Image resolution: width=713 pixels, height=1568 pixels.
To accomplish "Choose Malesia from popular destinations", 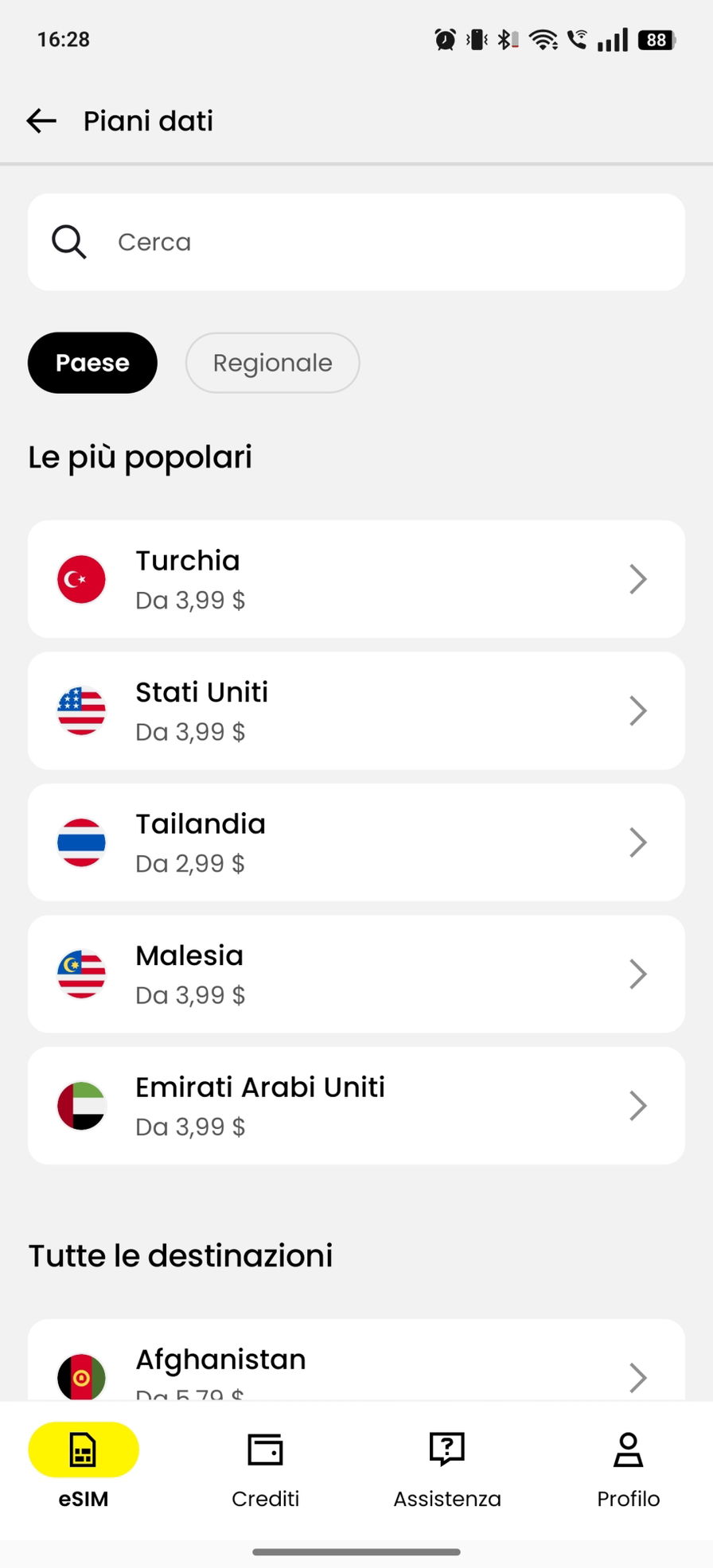I will (x=356, y=975).
